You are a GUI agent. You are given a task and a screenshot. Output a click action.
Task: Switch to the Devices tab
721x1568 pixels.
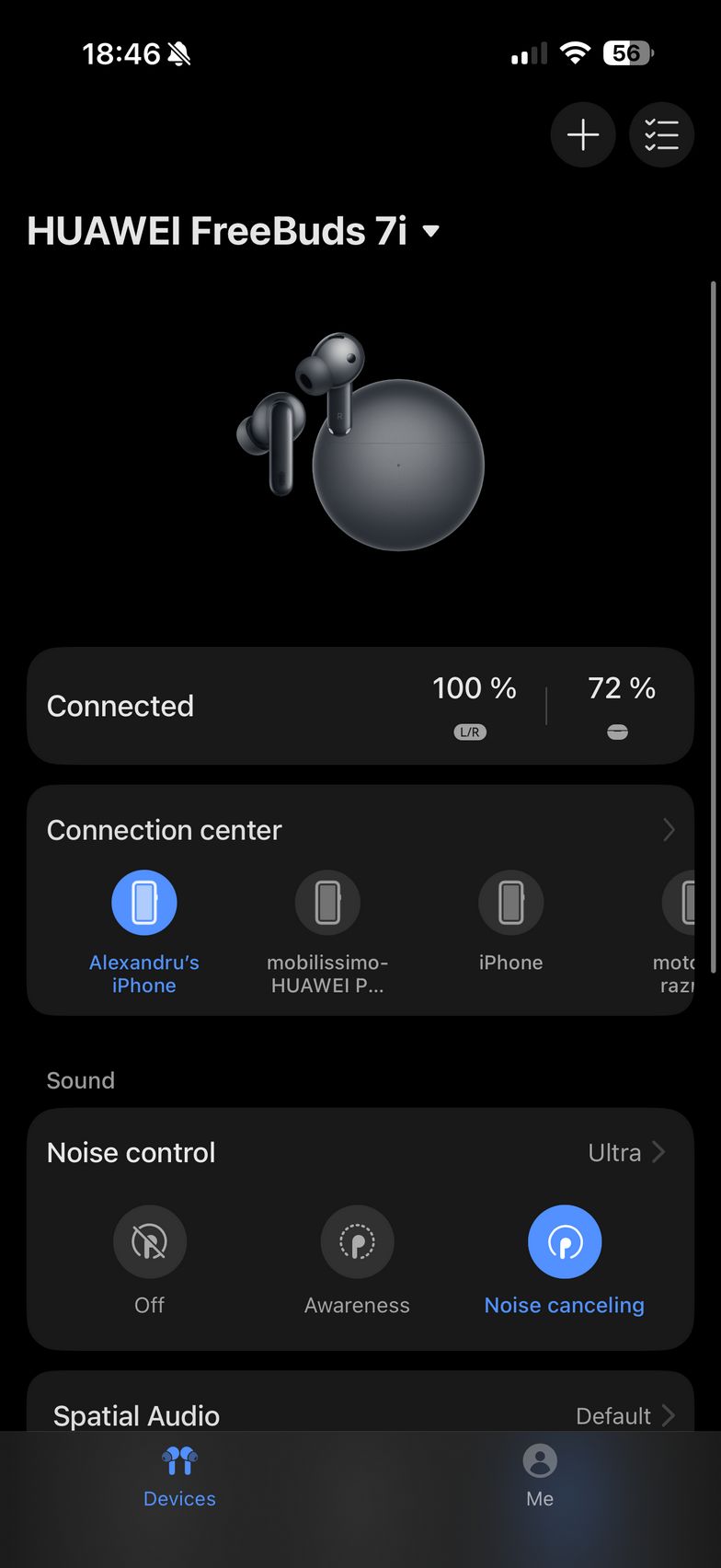179,1476
